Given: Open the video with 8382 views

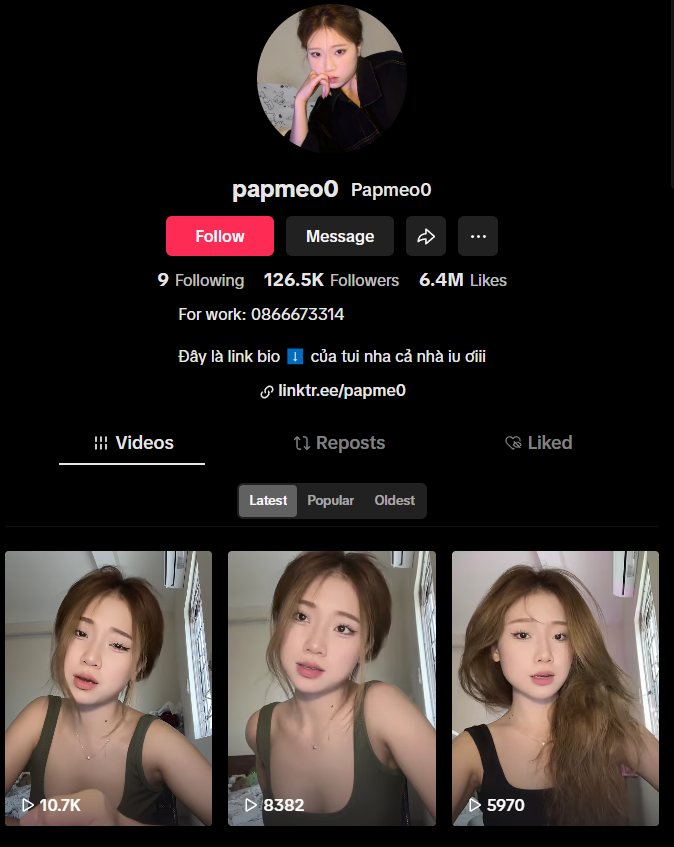Looking at the screenshot, I should (332, 688).
